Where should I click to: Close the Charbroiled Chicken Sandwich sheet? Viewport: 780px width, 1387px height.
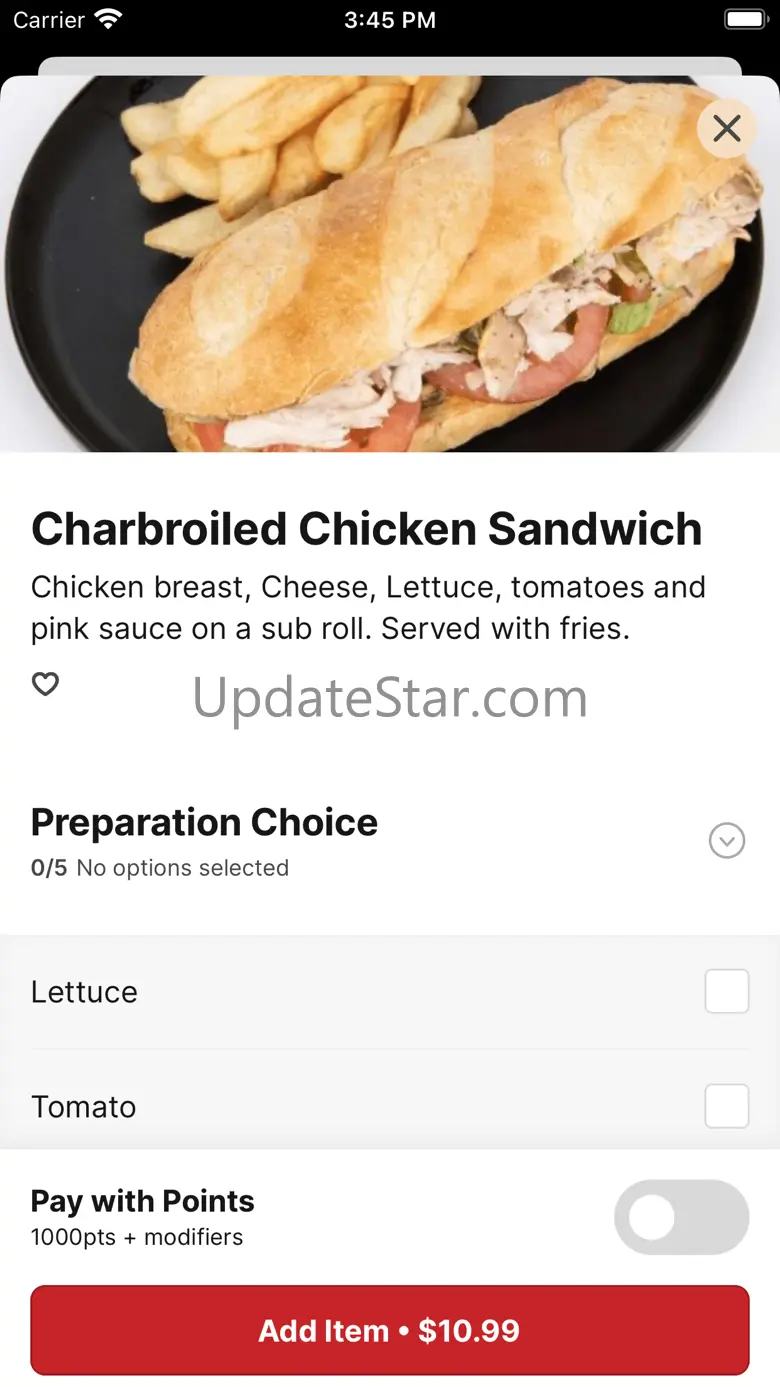pos(727,128)
